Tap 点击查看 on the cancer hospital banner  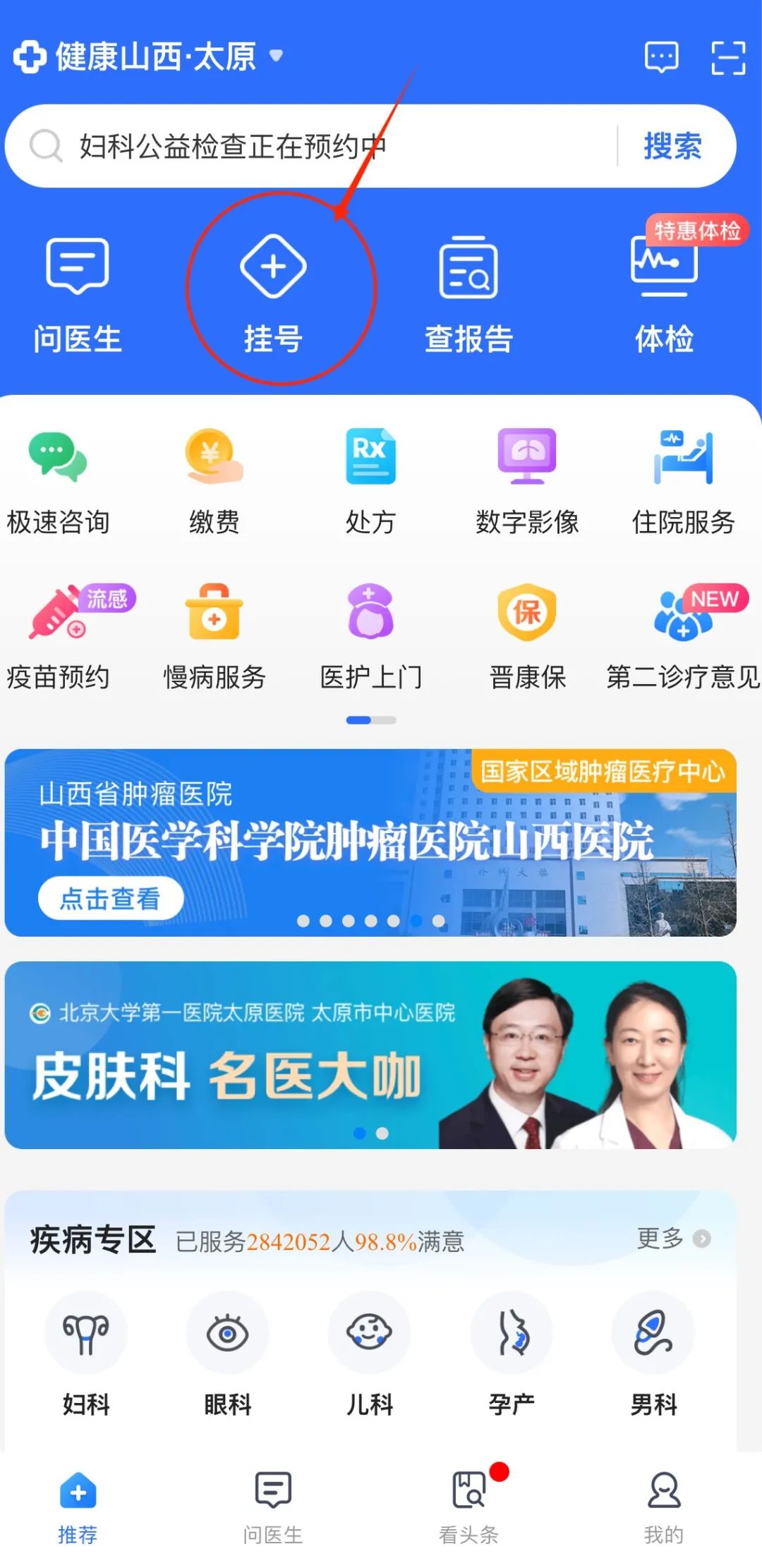111,898
